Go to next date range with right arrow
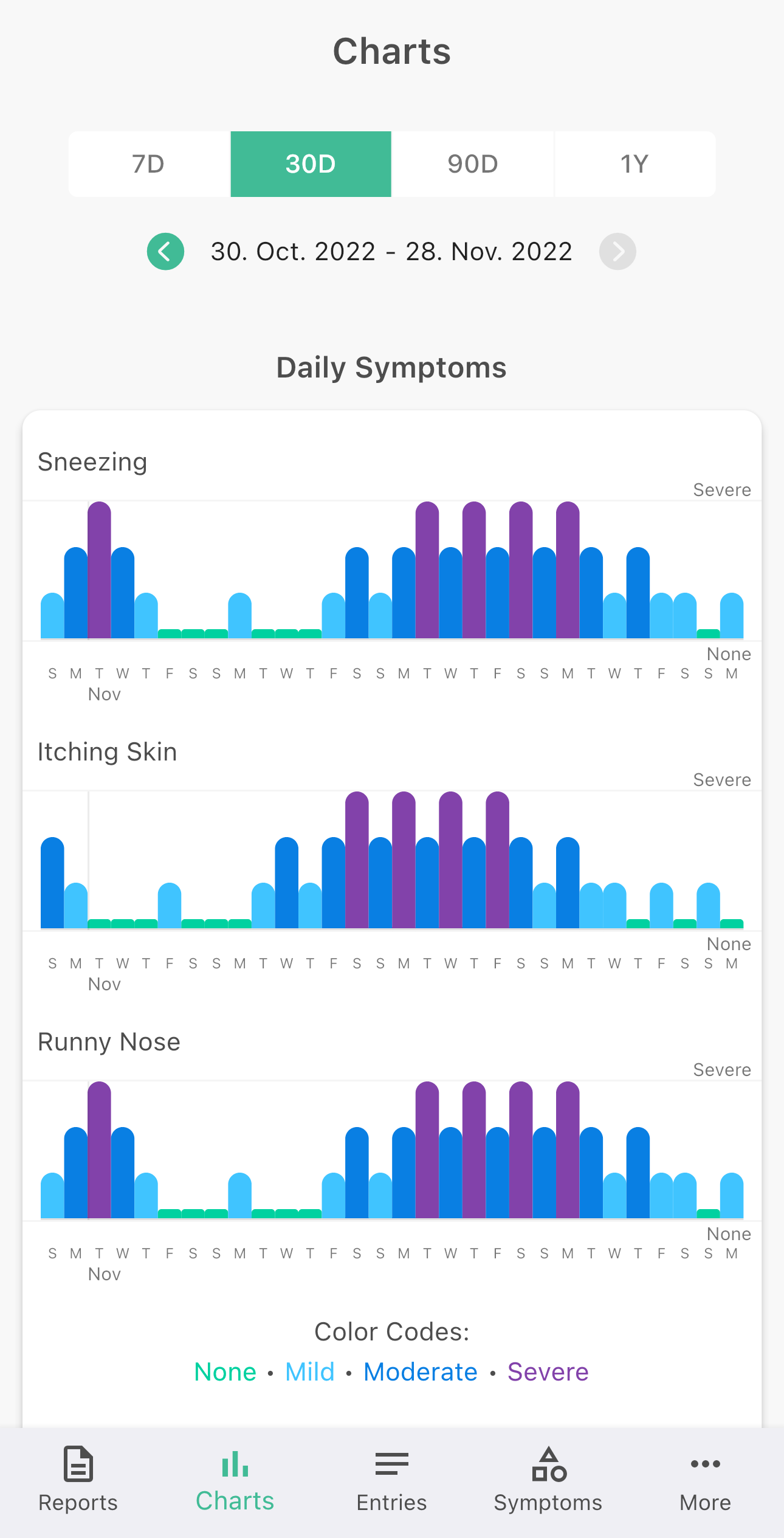This screenshot has height=1538, width=784. click(617, 251)
